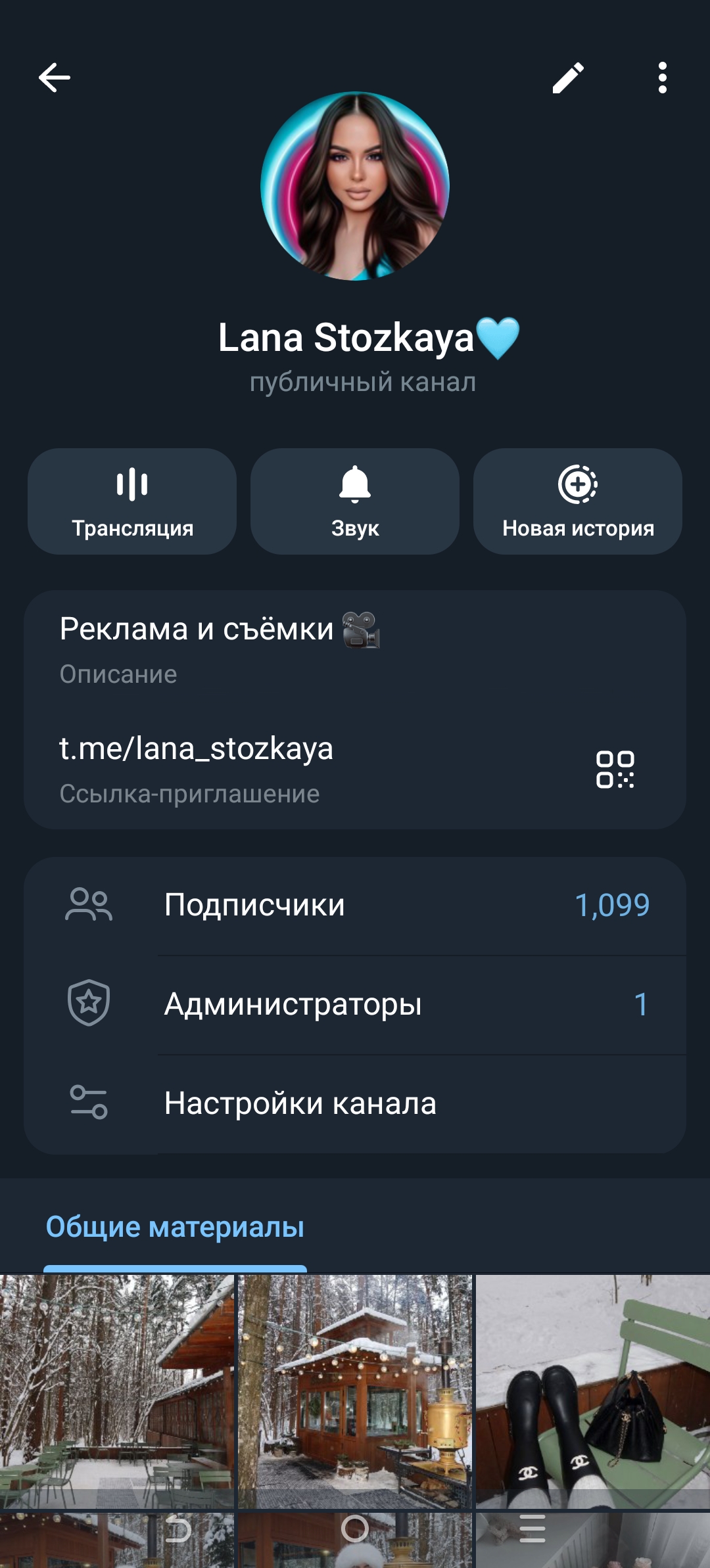Tap the invite link t.me/lana_stozkaya
The image size is (710, 1568).
point(196,749)
